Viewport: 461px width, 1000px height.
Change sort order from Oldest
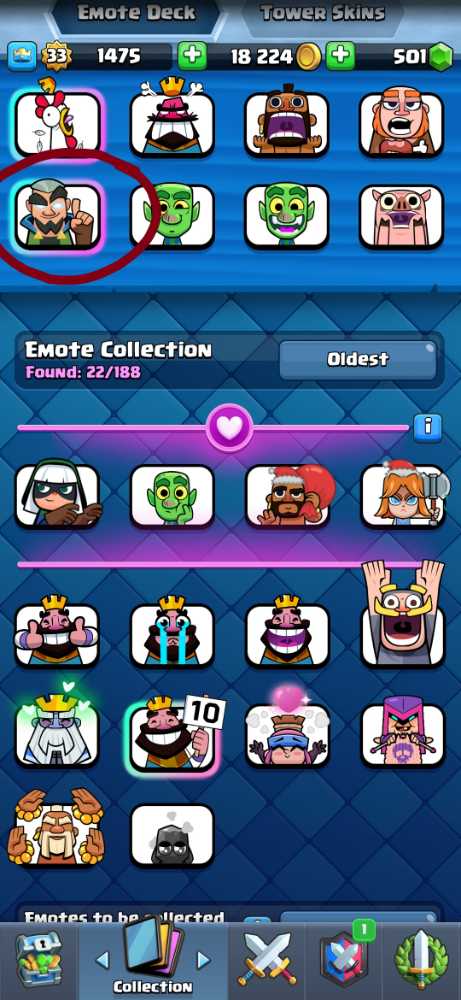(x=358, y=360)
